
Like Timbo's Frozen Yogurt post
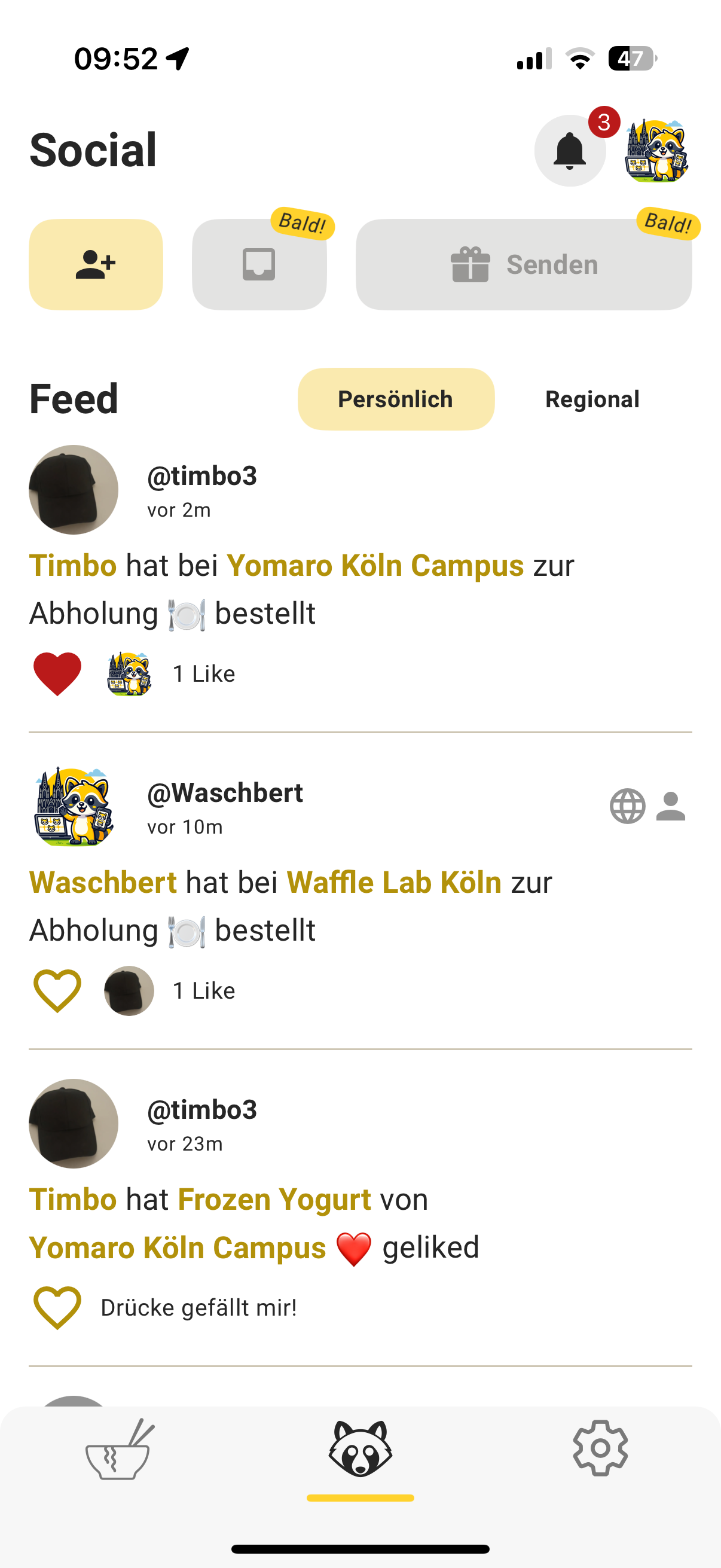57,1307
